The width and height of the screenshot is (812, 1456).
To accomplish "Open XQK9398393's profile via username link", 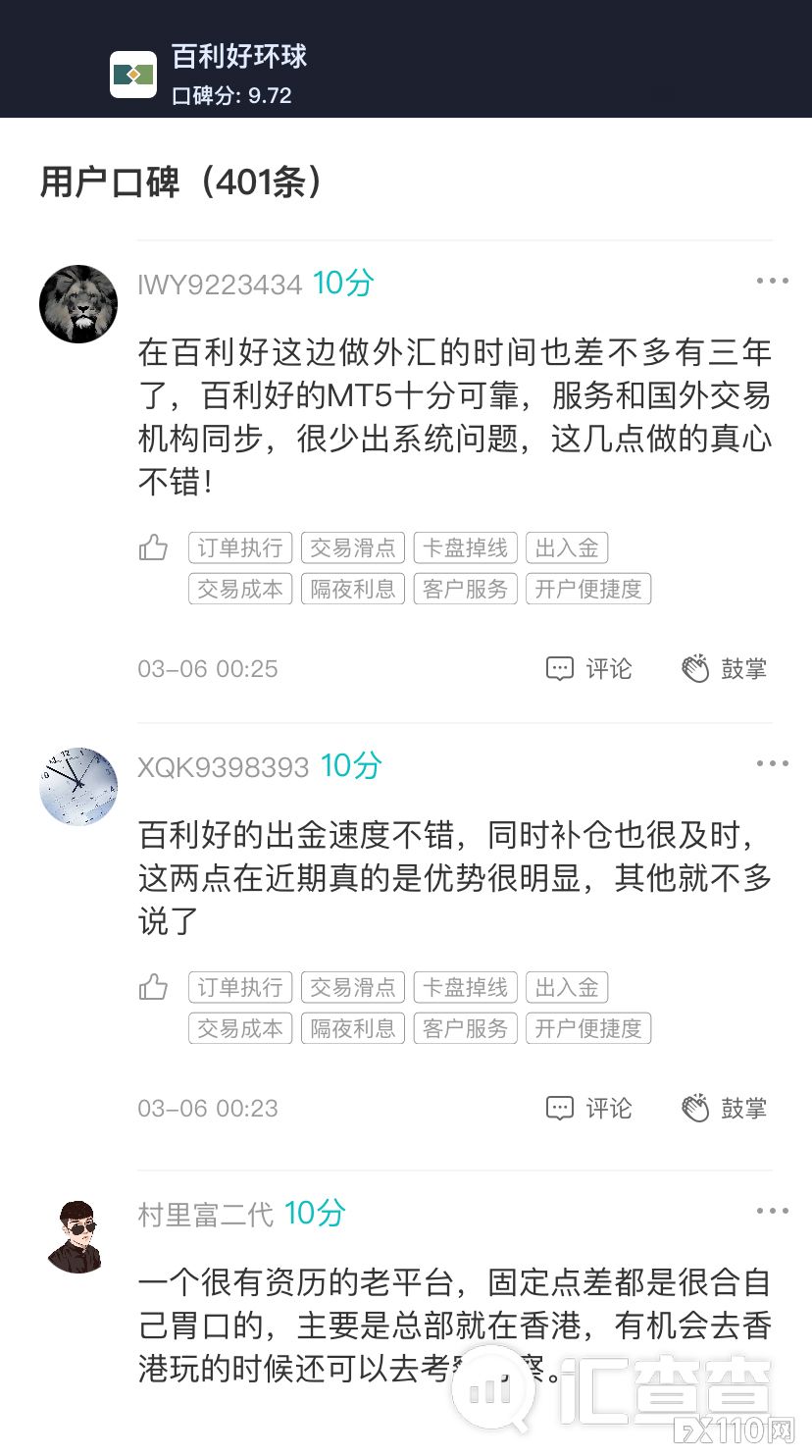I will 222,767.
